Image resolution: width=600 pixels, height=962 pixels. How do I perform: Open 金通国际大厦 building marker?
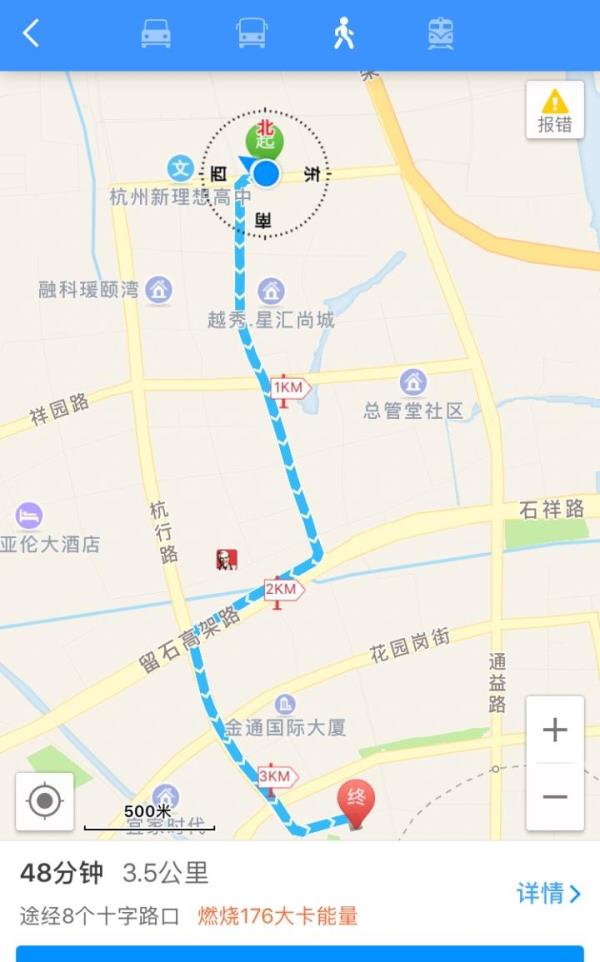pyautogui.click(x=285, y=704)
